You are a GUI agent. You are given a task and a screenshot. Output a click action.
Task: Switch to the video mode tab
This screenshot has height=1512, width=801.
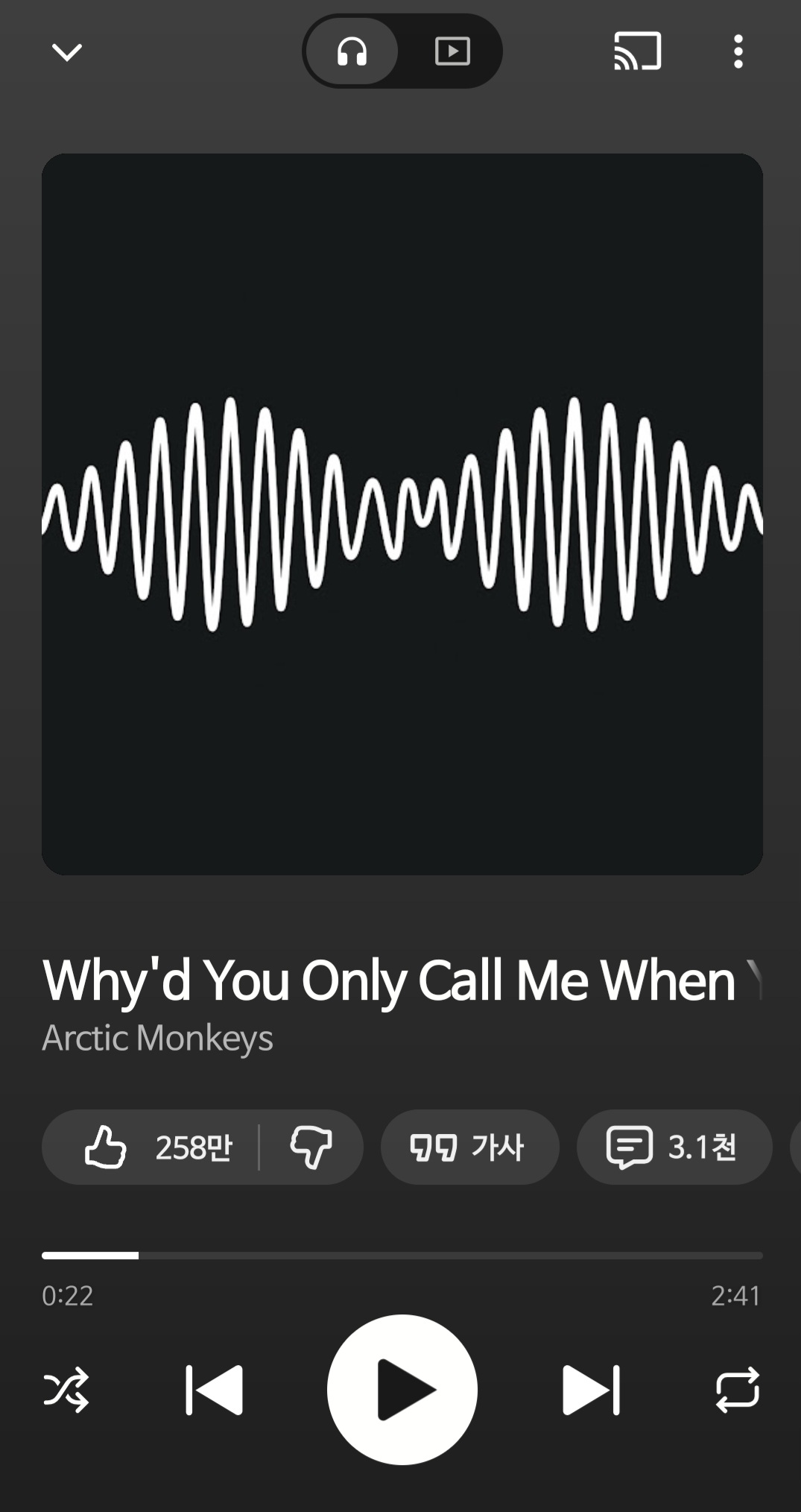452,51
